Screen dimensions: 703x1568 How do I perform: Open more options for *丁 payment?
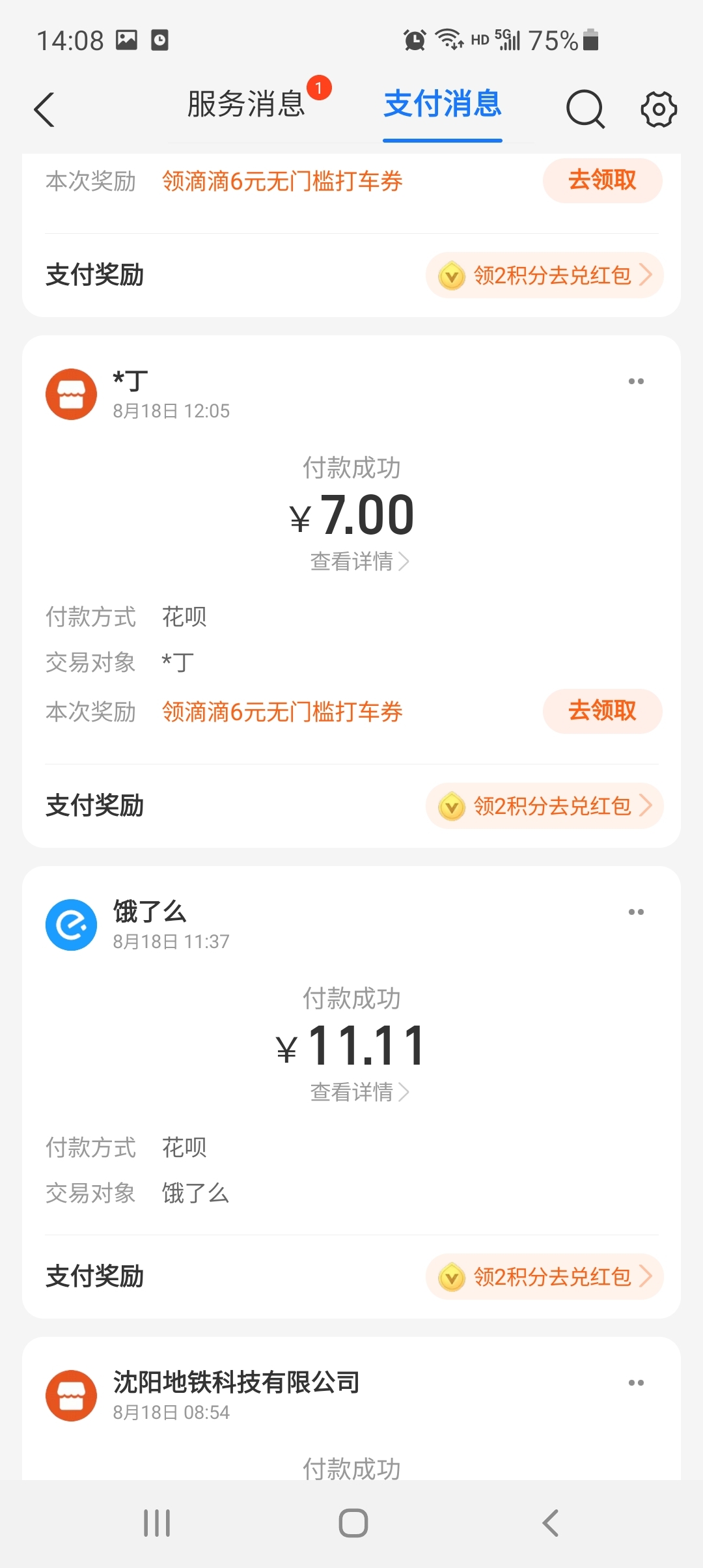point(636,382)
